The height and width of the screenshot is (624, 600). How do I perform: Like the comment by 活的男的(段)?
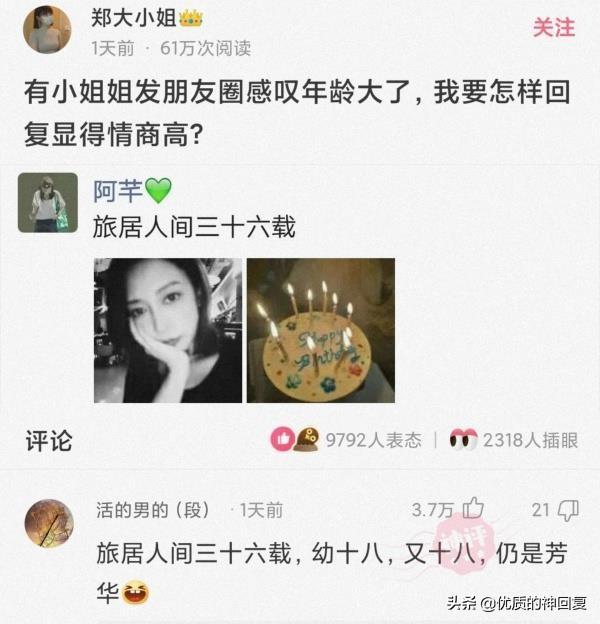[x=472, y=509]
